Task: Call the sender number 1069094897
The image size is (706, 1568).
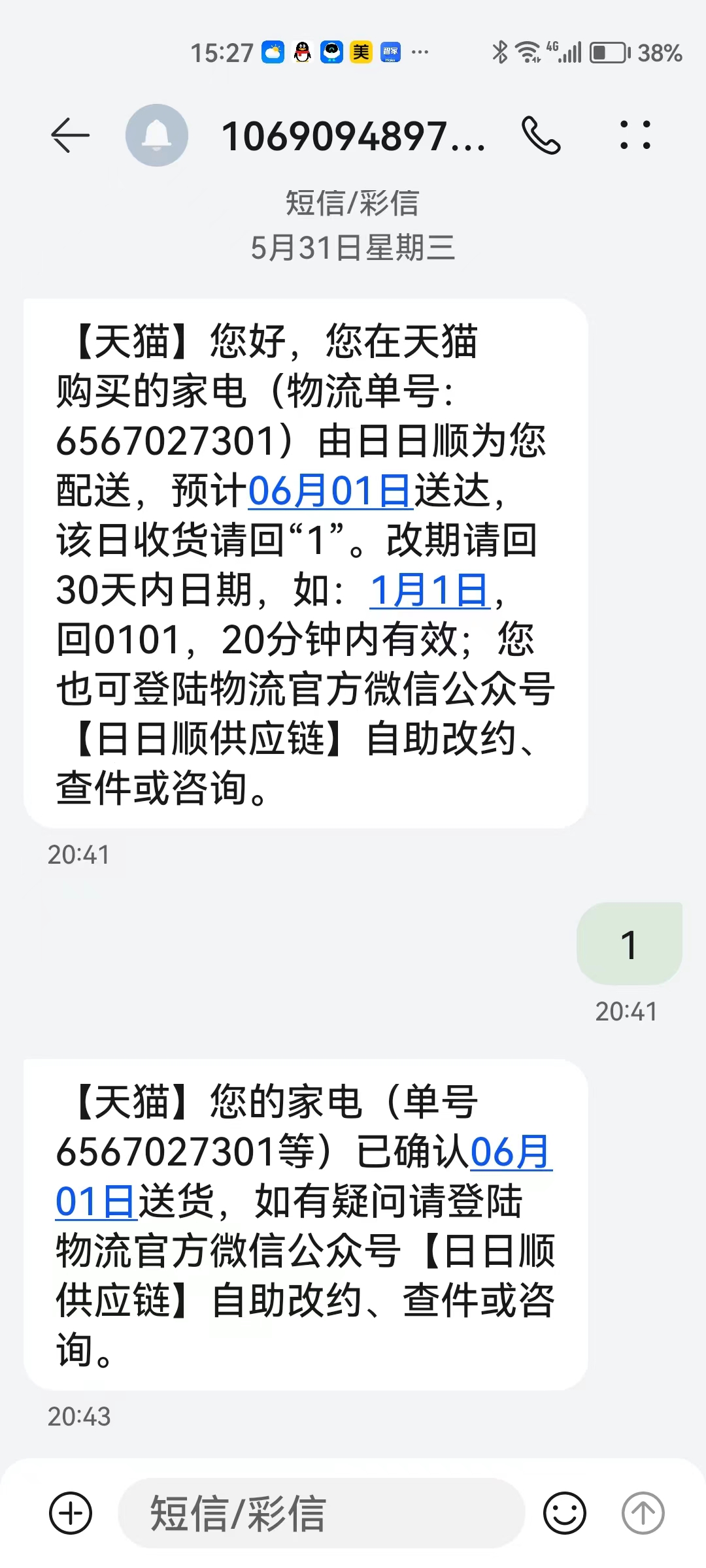Action: (x=541, y=136)
